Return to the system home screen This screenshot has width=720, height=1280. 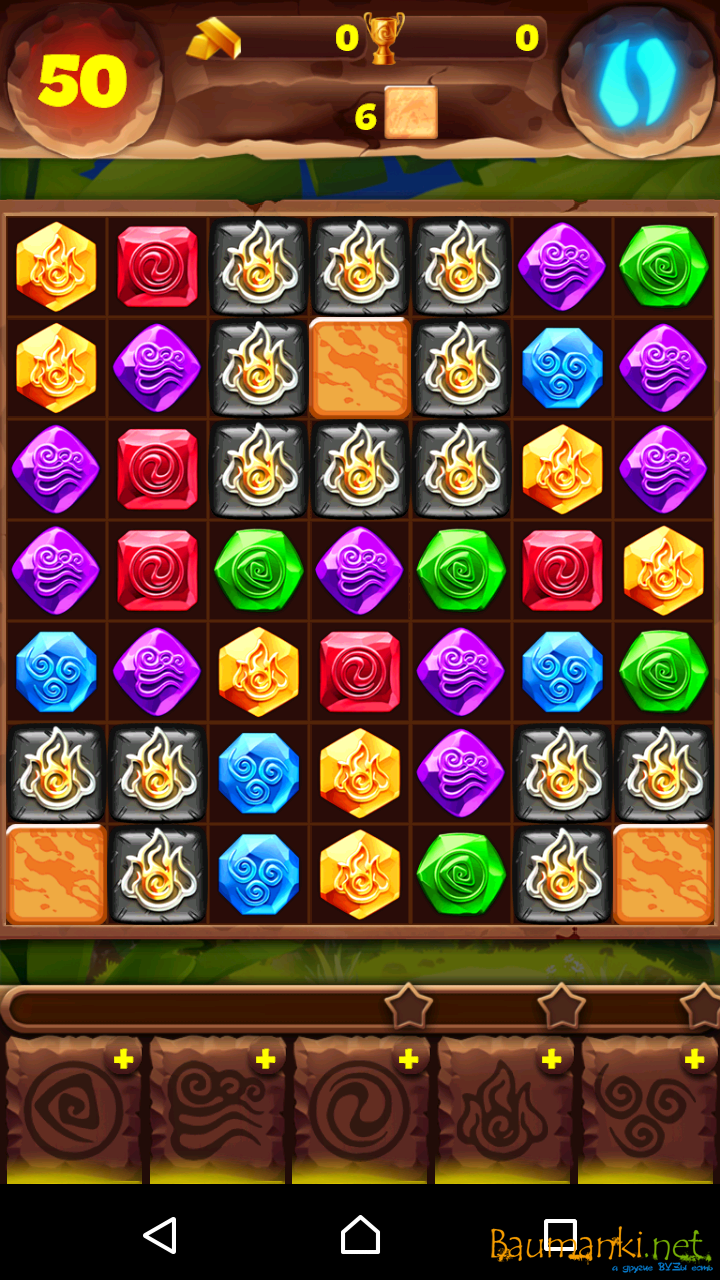[x=360, y=1236]
